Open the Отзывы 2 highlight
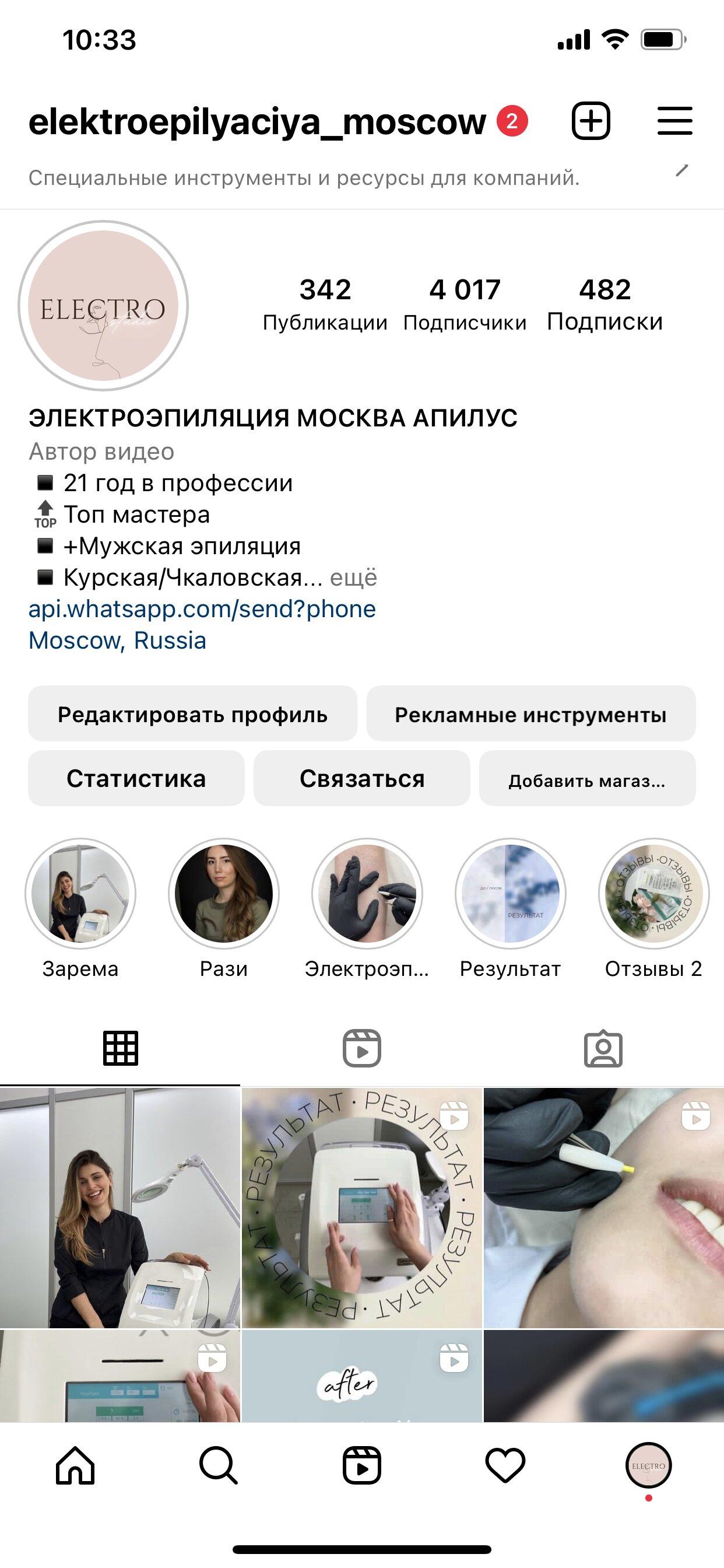Screen dimensions: 724x1568 [x=654, y=894]
